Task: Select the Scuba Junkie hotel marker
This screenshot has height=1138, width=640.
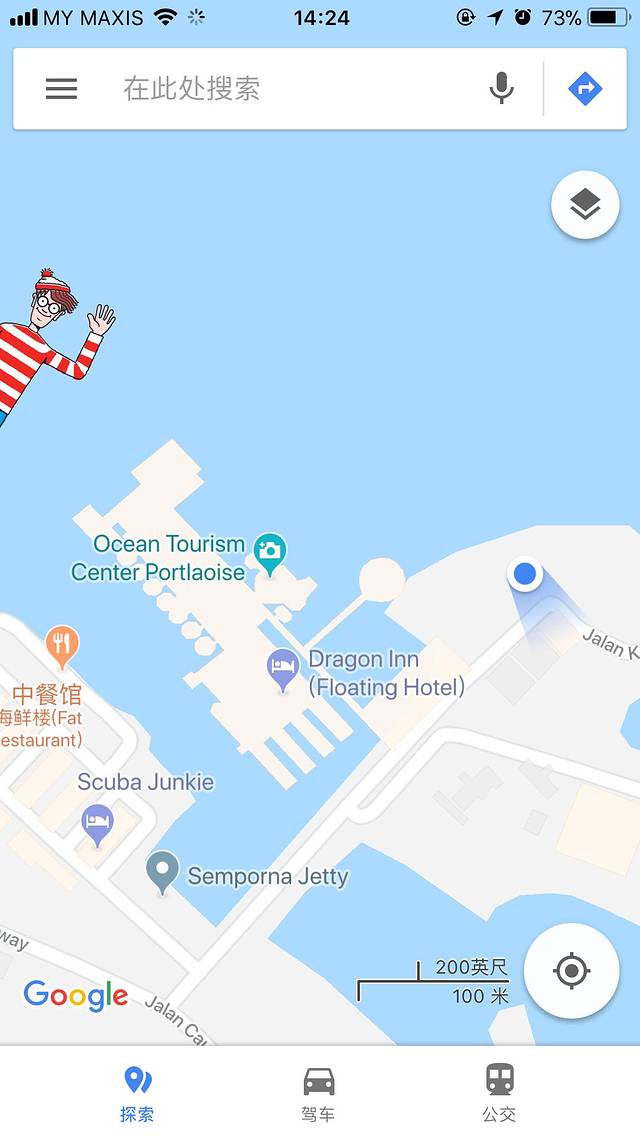Action: (x=97, y=824)
